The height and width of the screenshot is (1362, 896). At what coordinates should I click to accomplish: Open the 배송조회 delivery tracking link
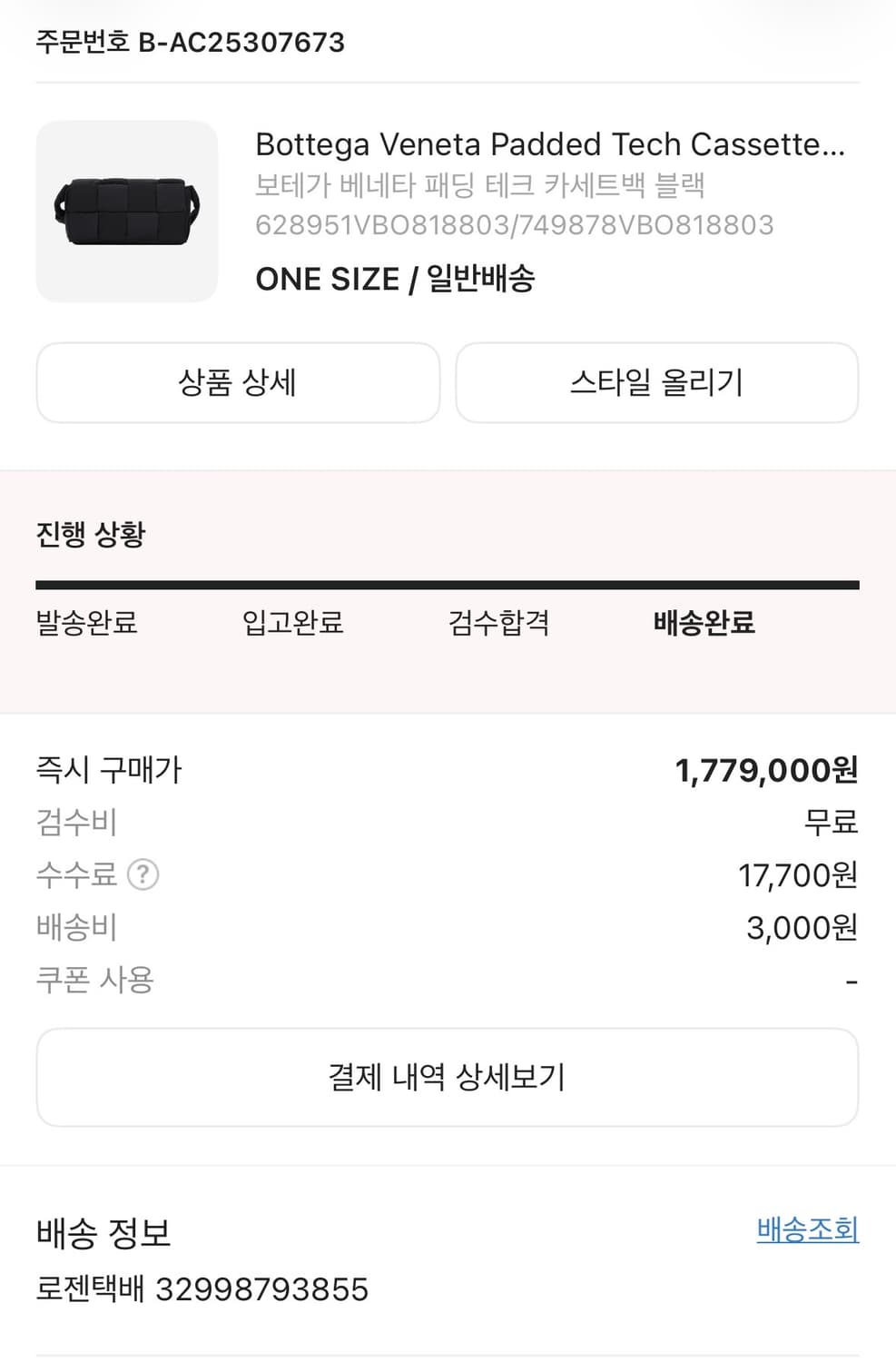tap(807, 1230)
